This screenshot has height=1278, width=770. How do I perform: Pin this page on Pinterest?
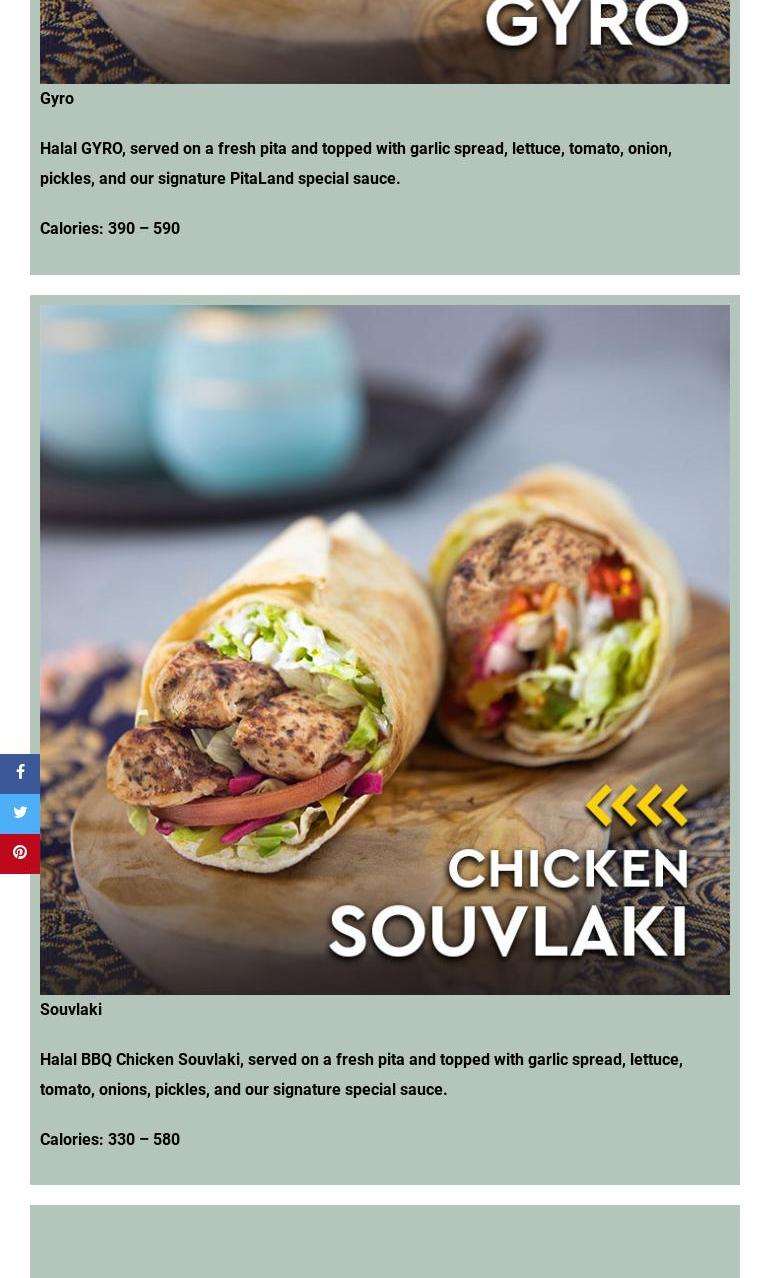click(20, 853)
